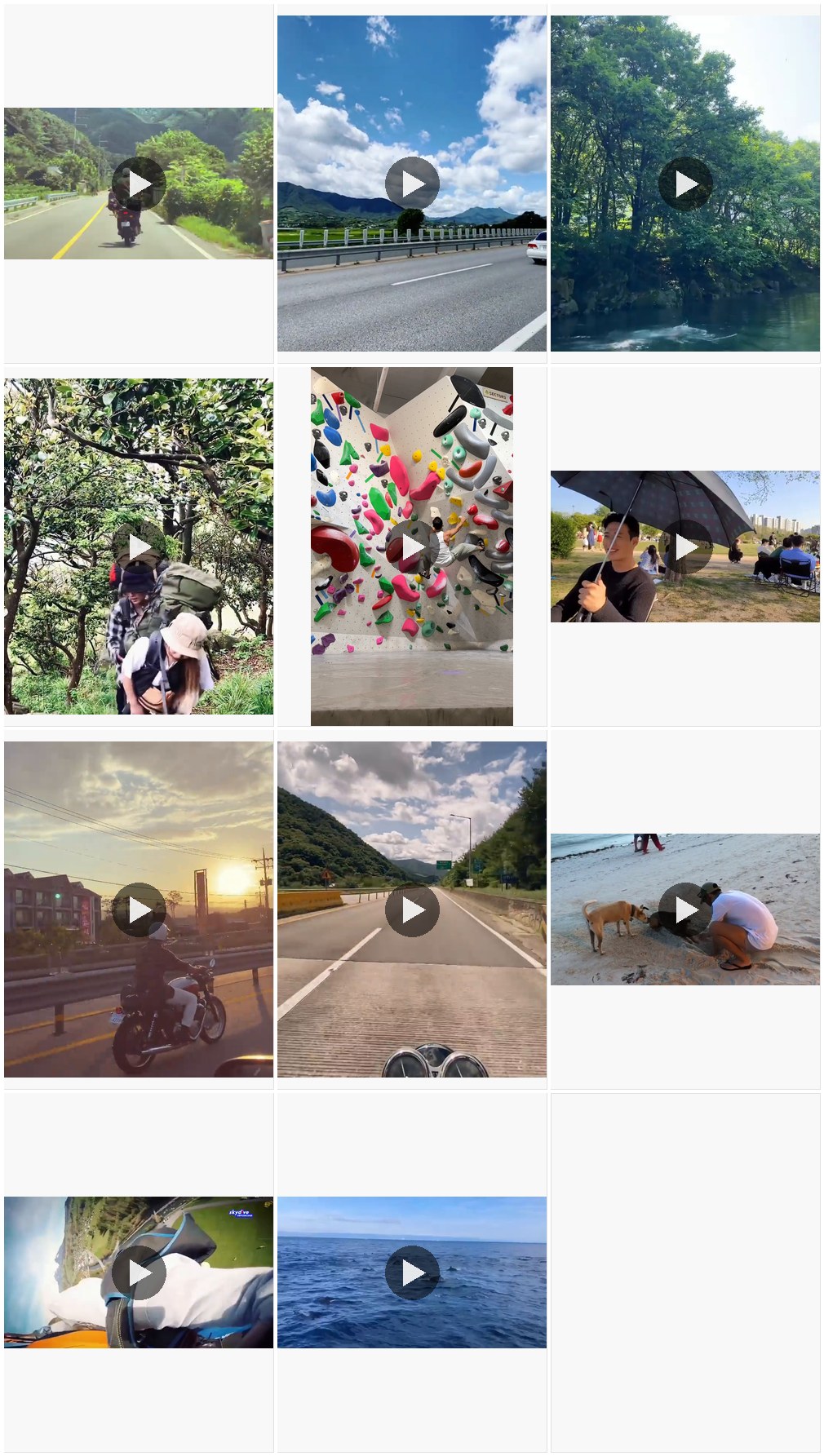Open the sunset motorcycle rider video

(x=139, y=909)
